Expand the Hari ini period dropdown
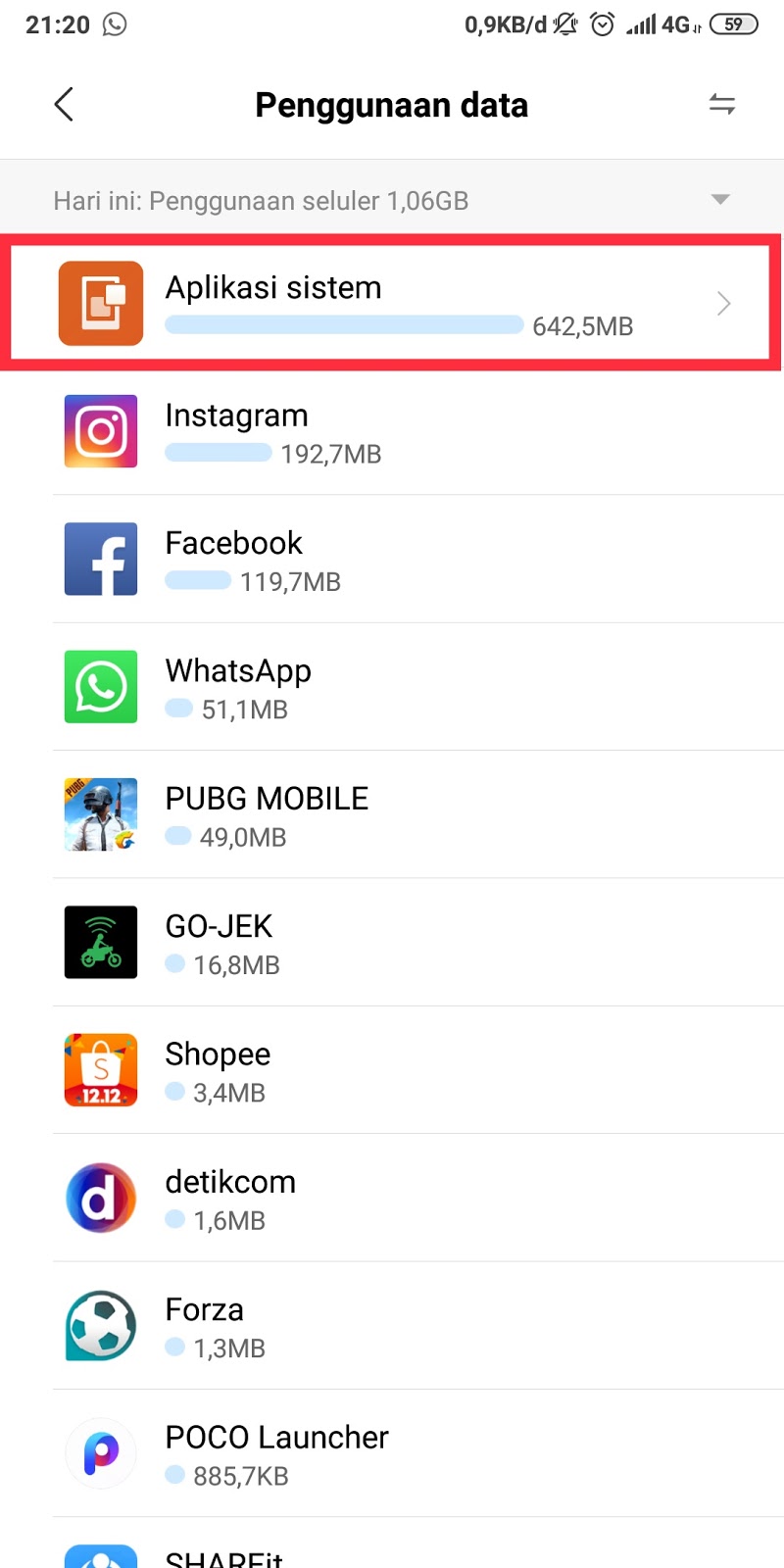This screenshot has width=784, height=1568. pos(720,200)
